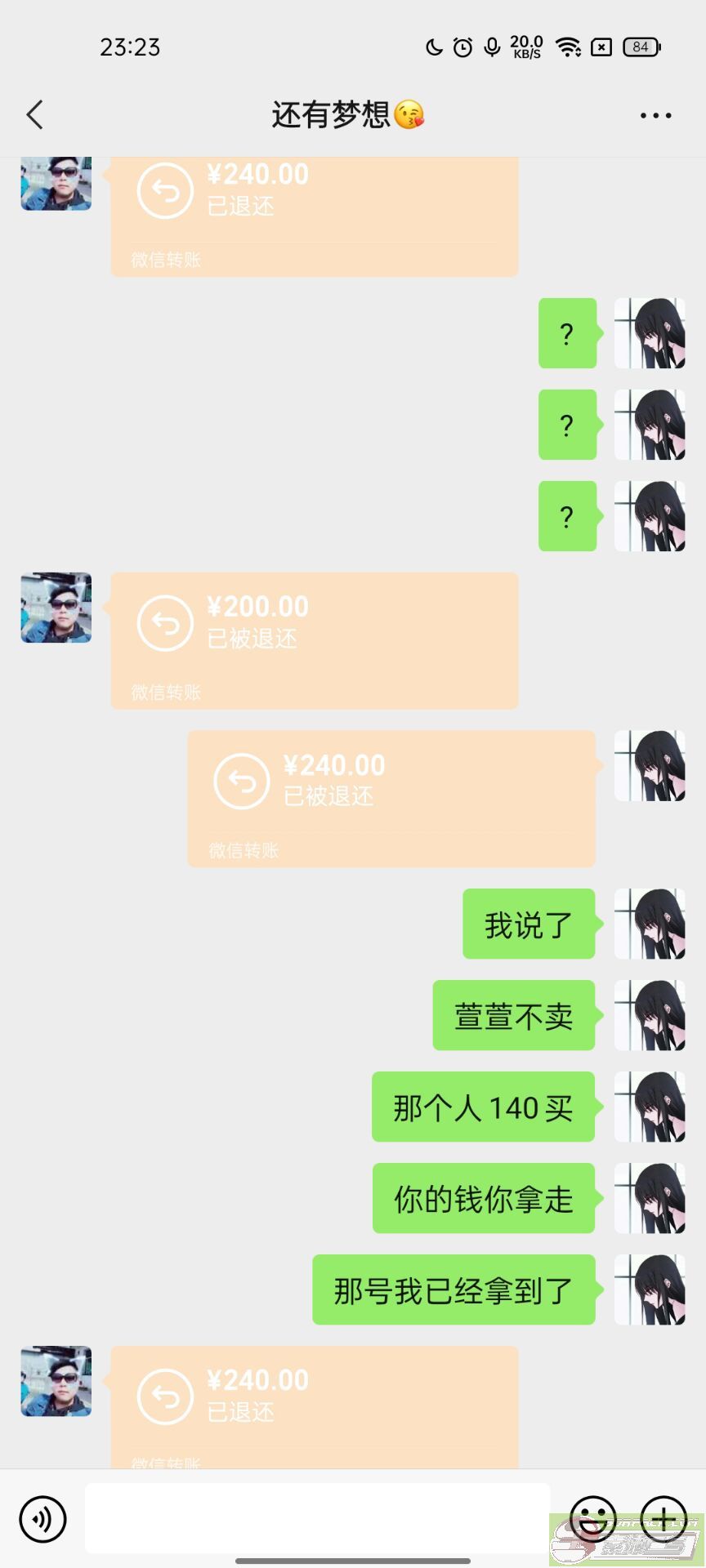Open the ¥240.00 已被退还 transfer card
The image size is (706, 1568).
pyautogui.click(x=391, y=799)
